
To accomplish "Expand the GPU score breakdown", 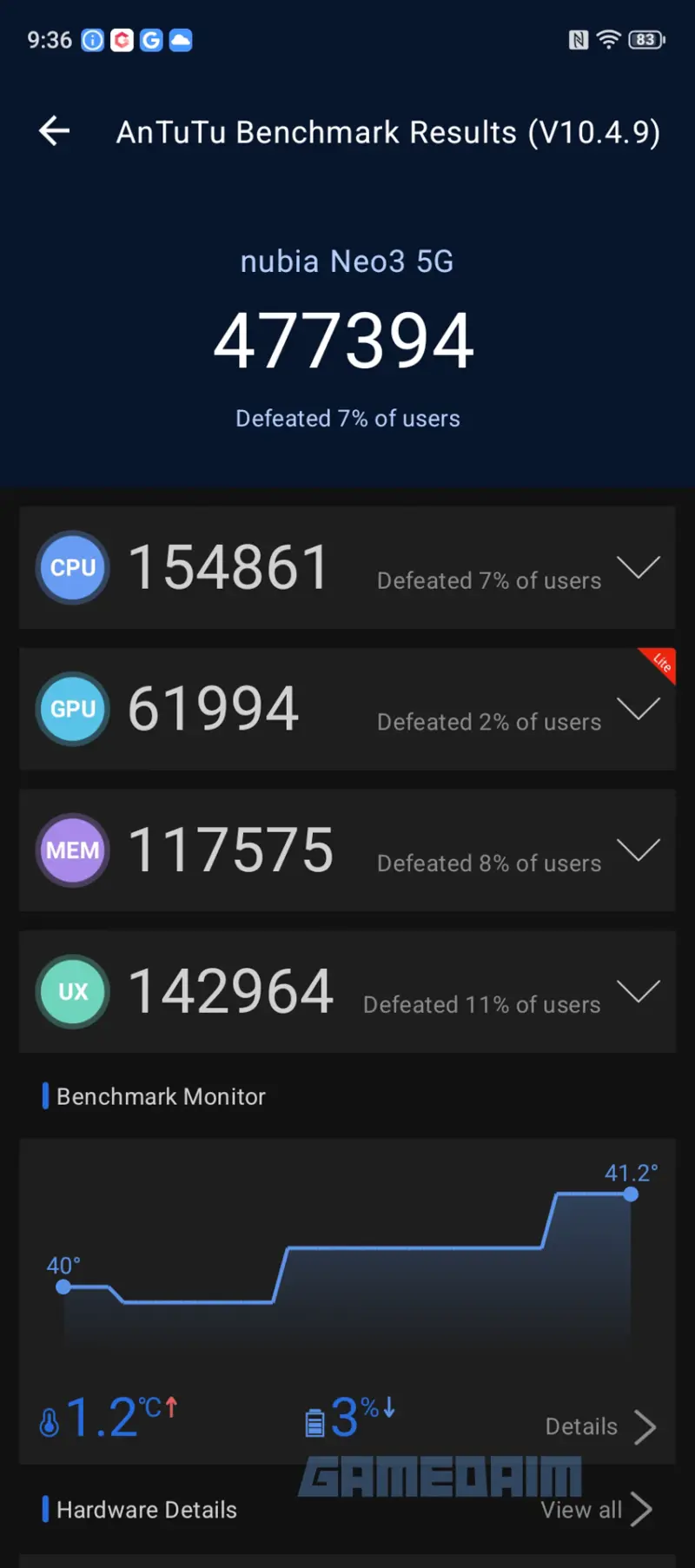I will pos(638,709).
